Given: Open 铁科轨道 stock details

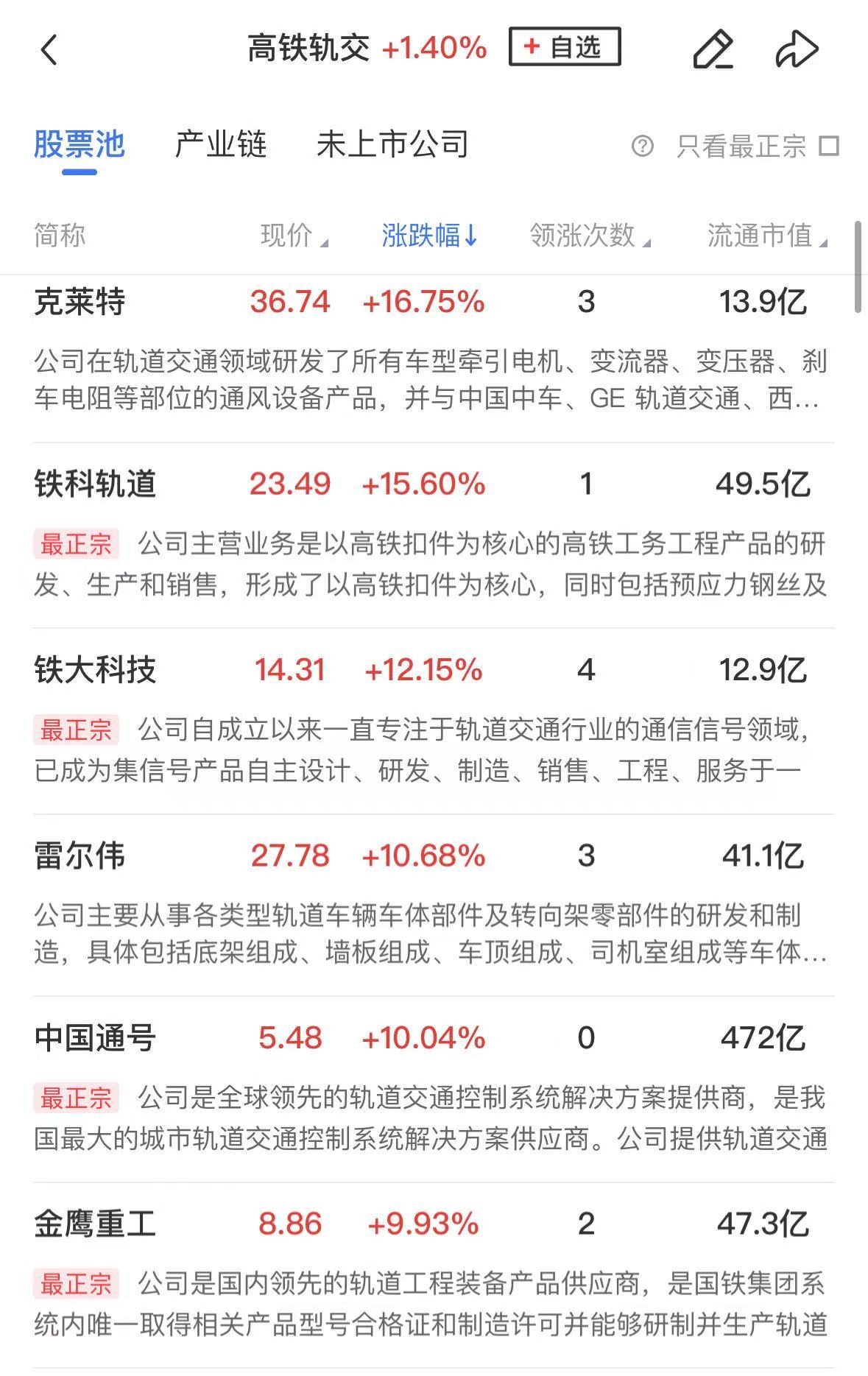Looking at the screenshot, I should [94, 484].
